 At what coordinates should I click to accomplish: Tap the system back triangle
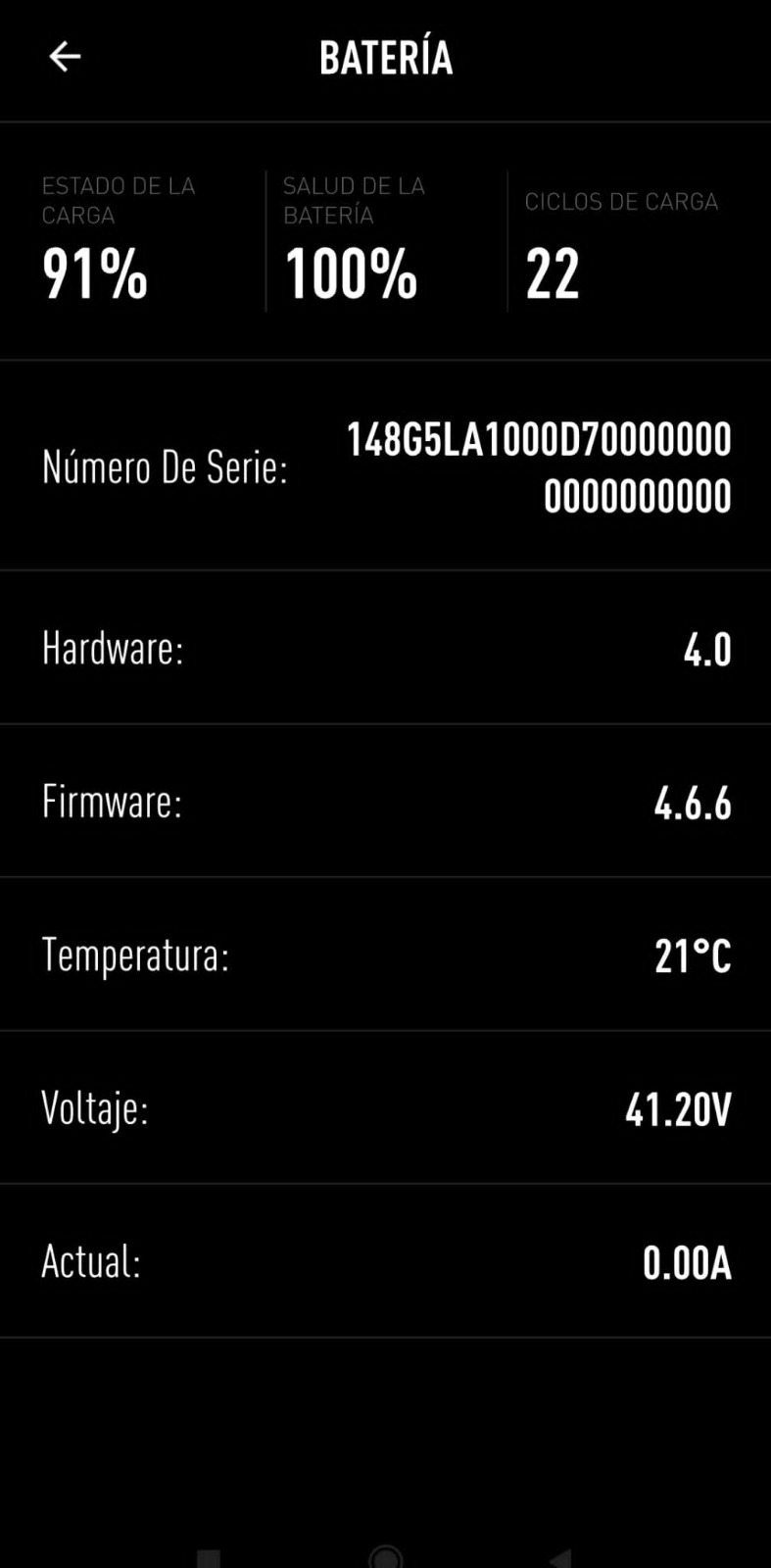559,1558
